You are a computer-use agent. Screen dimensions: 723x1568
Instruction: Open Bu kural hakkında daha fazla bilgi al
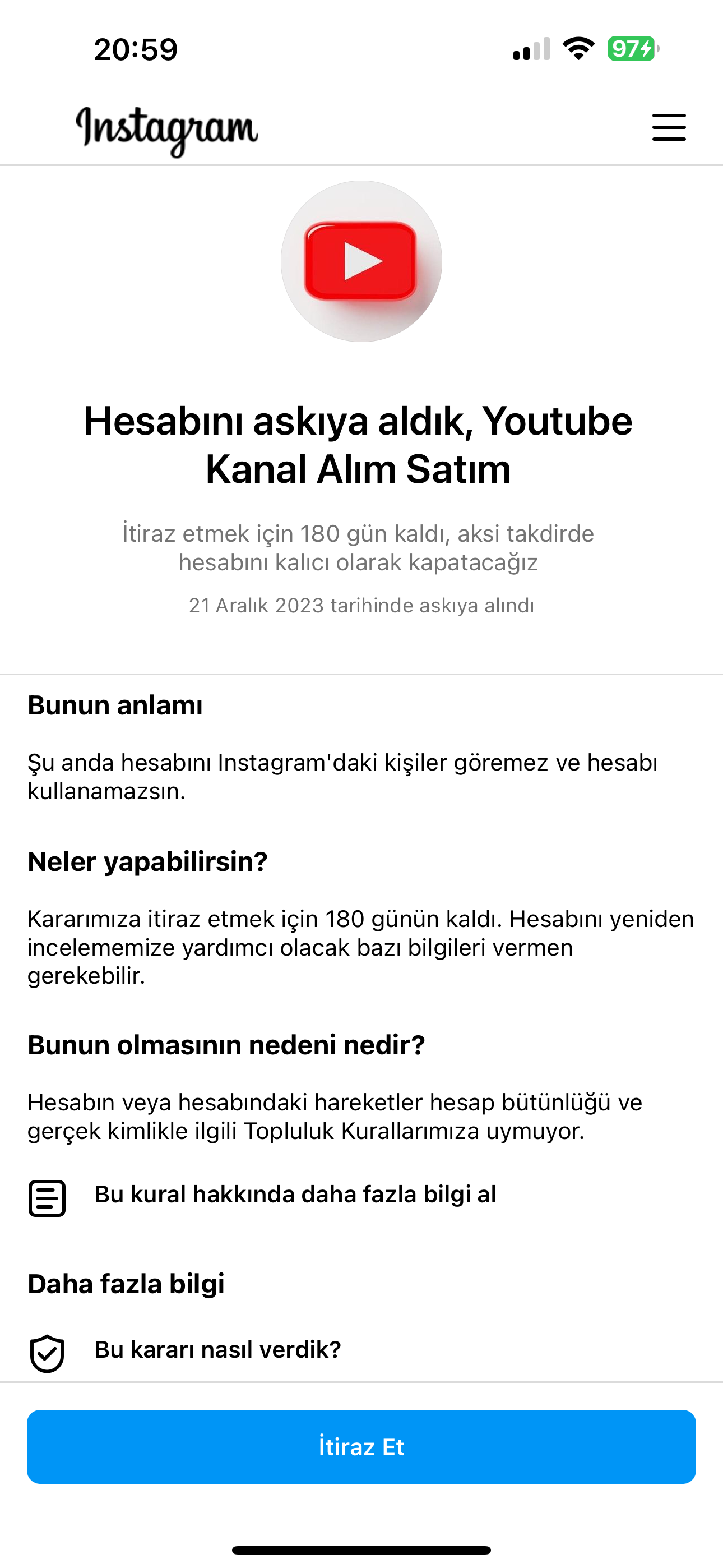(361, 1195)
